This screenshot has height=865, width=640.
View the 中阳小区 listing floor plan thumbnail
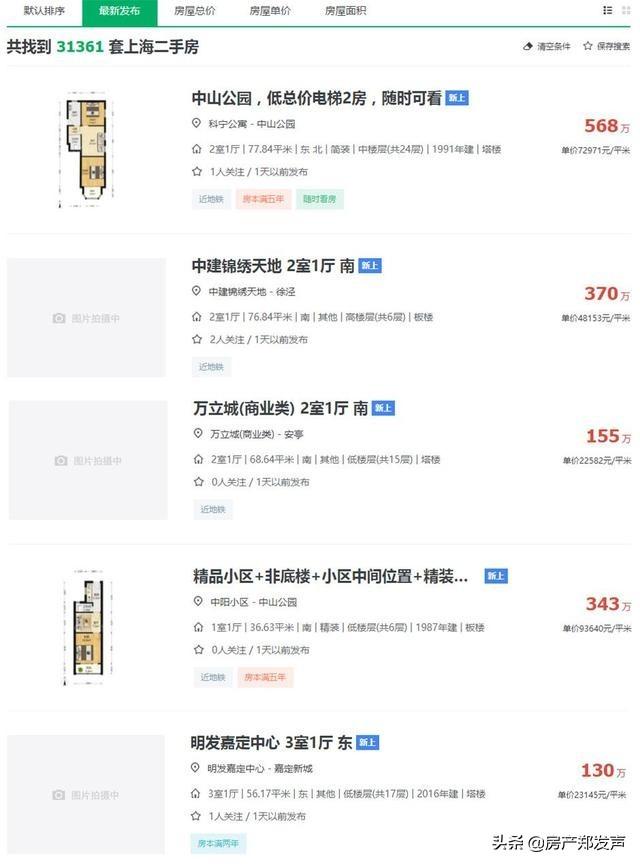click(86, 627)
